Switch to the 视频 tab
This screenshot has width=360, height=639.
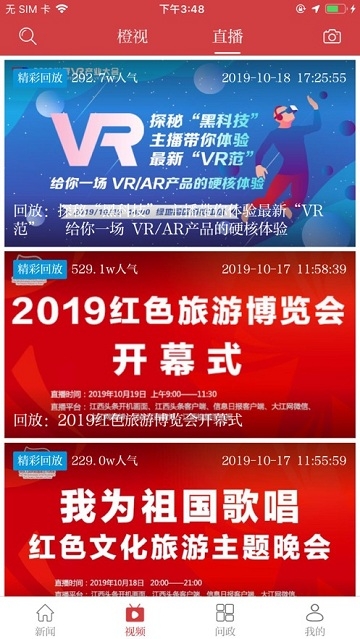(x=135, y=619)
